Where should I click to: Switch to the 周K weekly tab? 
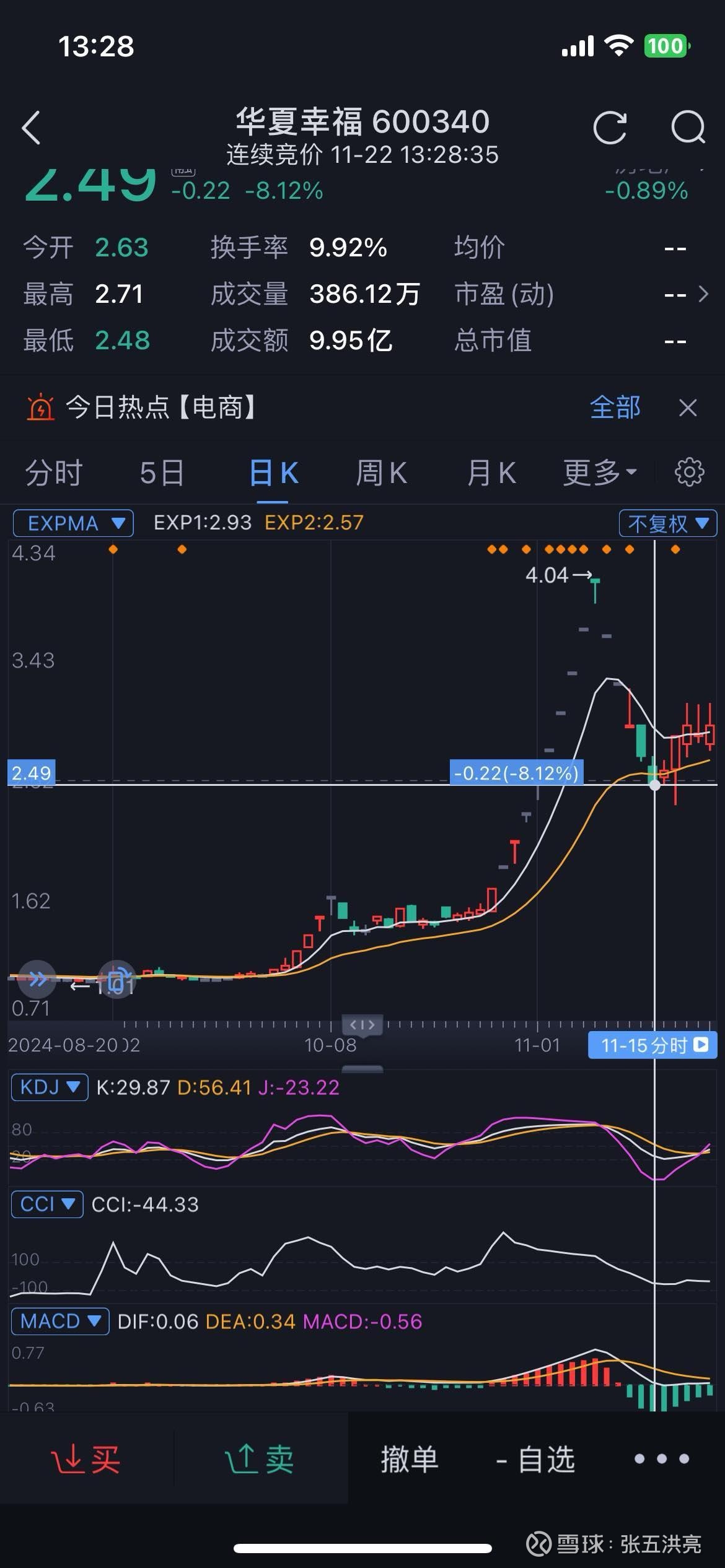382,473
